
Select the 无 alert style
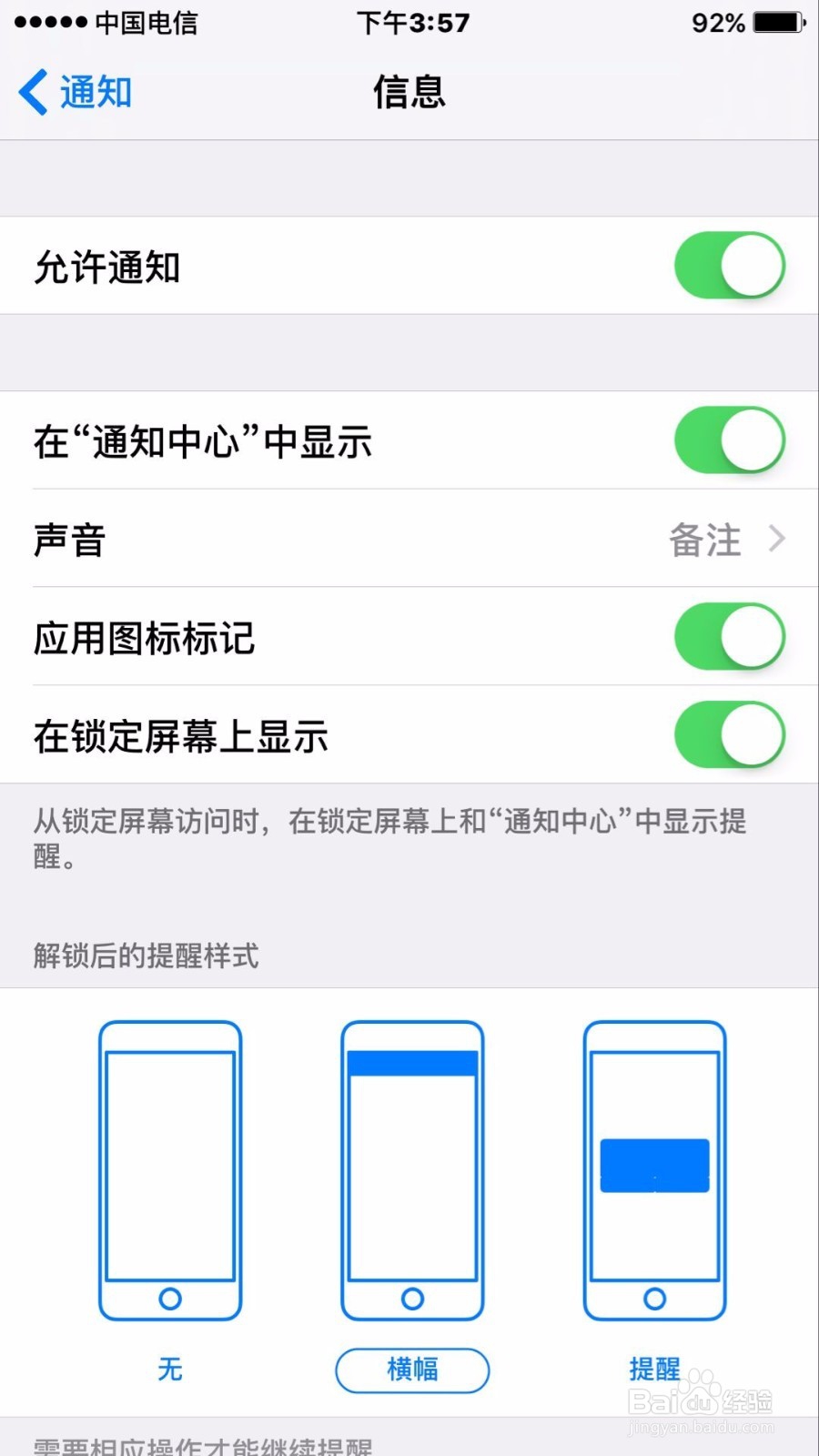(x=169, y=1370)
